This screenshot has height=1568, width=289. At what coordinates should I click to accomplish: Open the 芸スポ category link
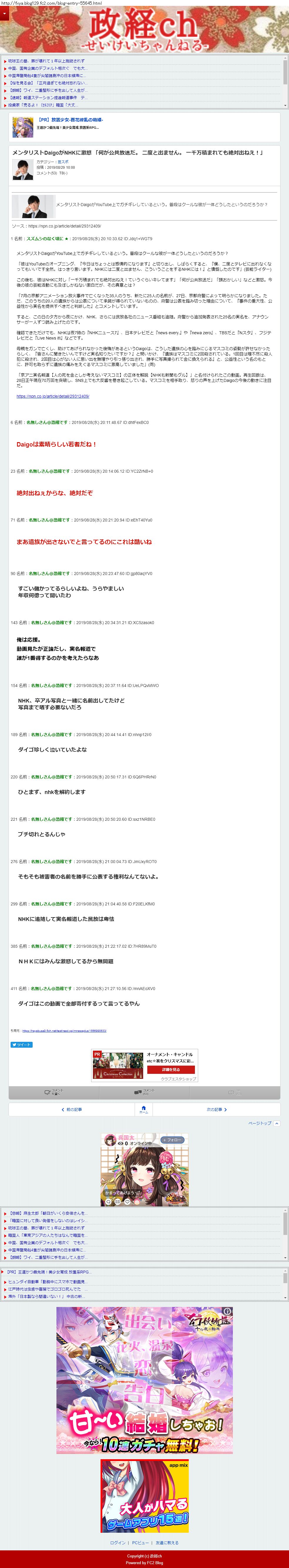tap(63, 162)
